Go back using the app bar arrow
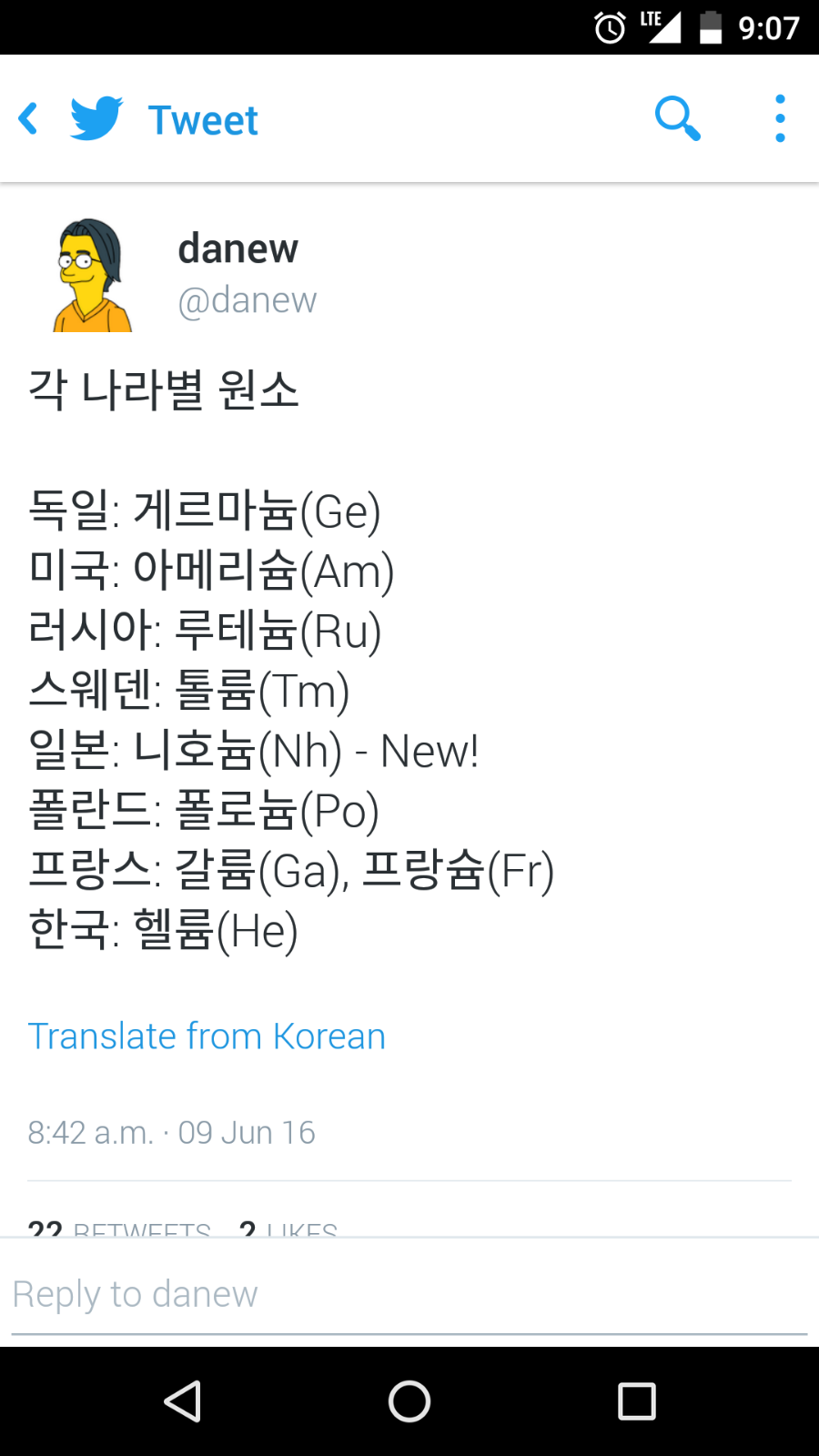 pyautogui.click(x=29, y=119)
